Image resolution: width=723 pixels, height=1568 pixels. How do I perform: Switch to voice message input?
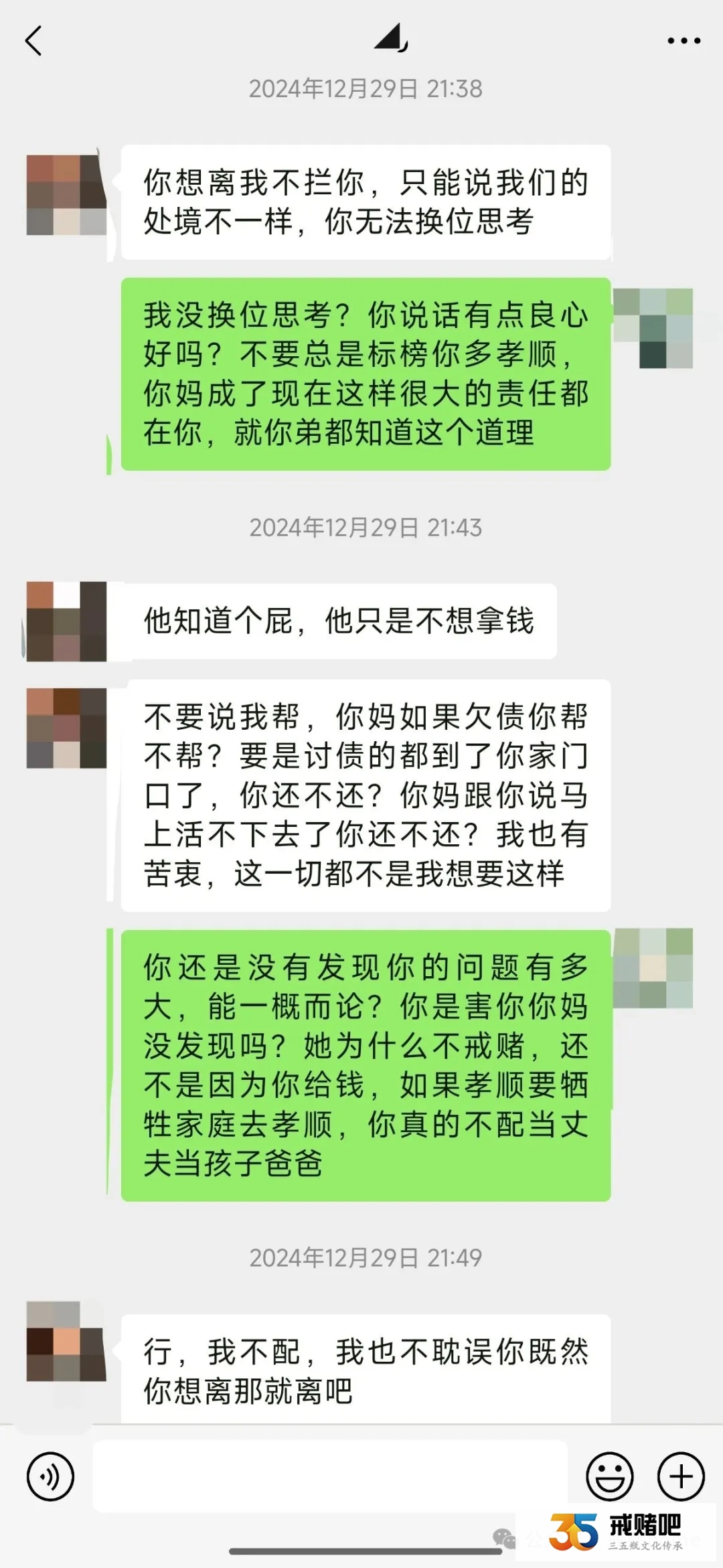coord(50,1476)
